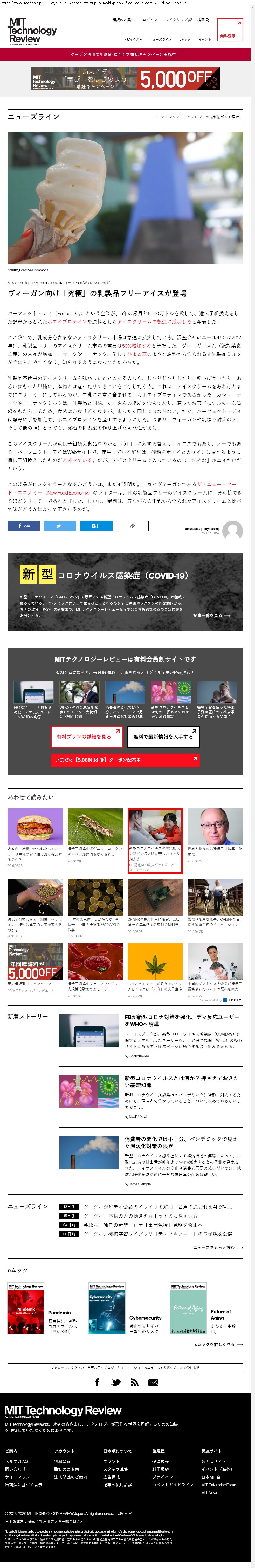Open the COVID-19 記事一覧を見る link
This screenshot has width=255, height=1568.
click(x=212, y=615)
